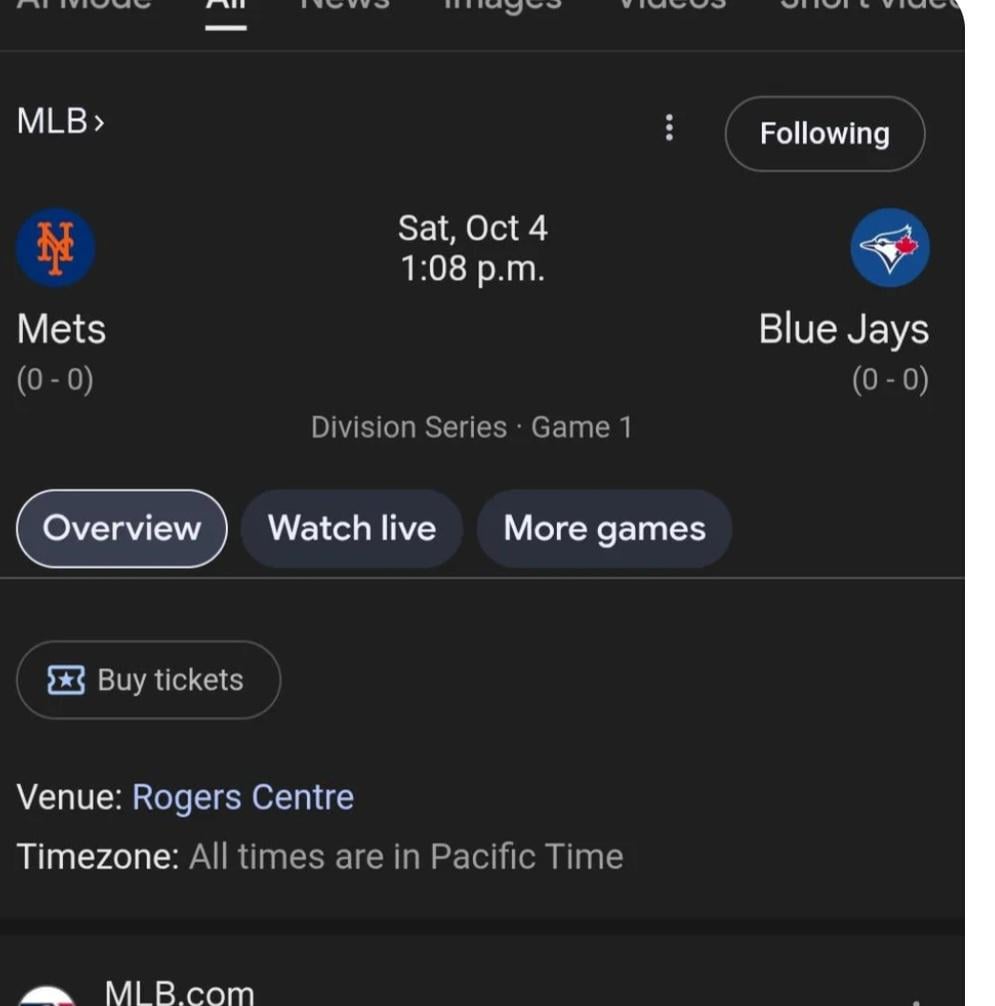Open the Blue Jays team page
Image resolution: width=995 pixels, height=1006 pixels.
pyautogui.click(x=843, y=329)
